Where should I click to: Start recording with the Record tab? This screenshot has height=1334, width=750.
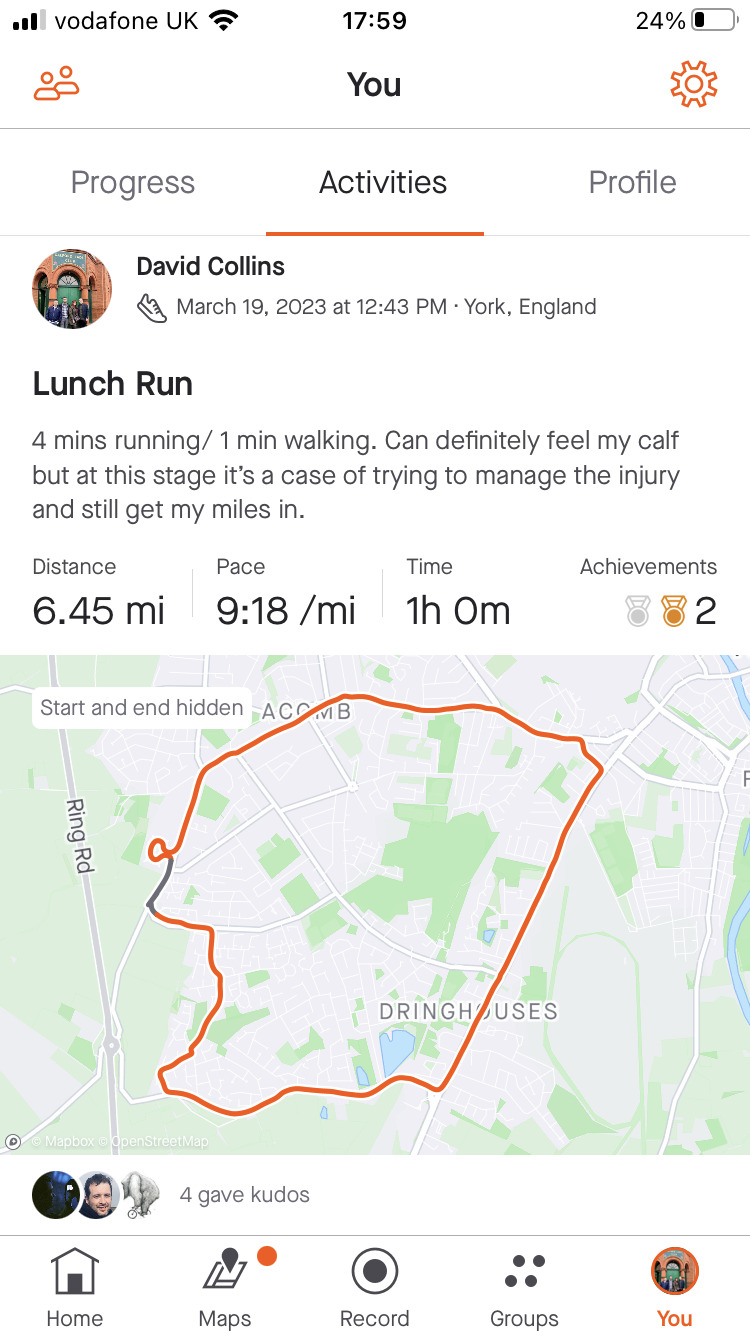[x=375, y=1288]
